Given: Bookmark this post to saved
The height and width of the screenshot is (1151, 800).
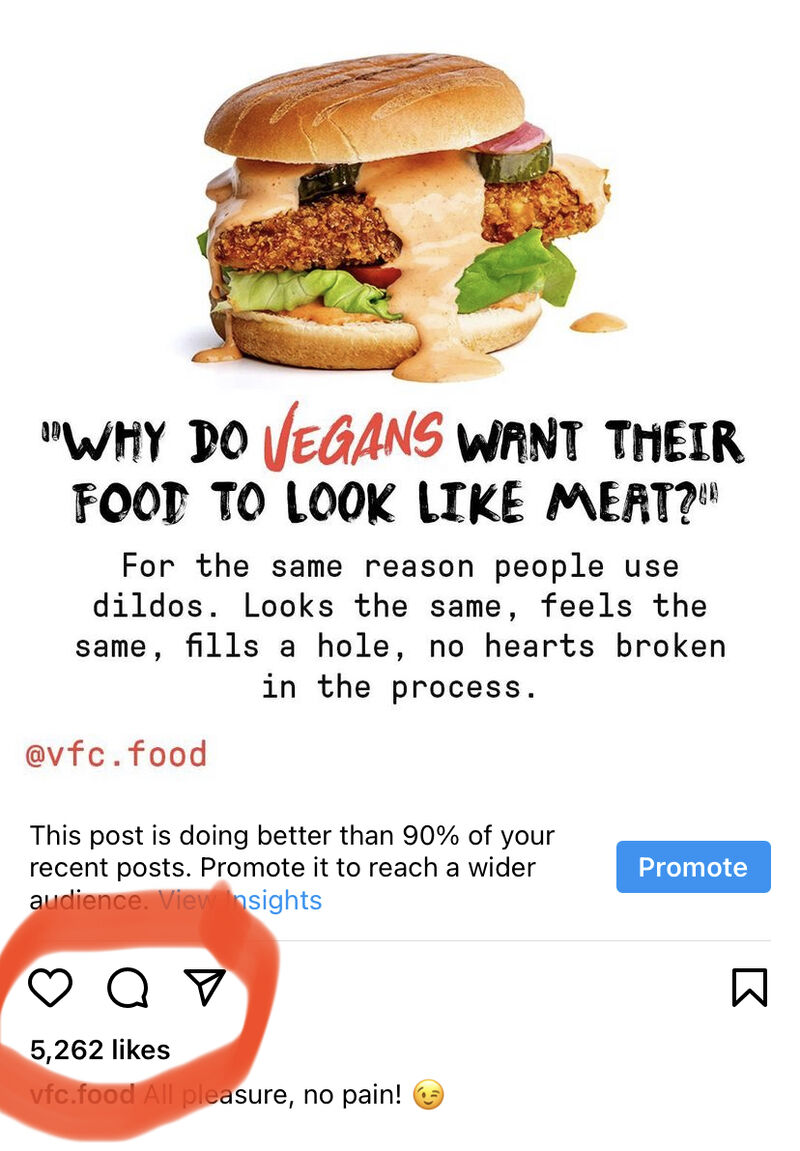Looking at the screenshot, I should pyautogui.click(x=749, y=987).
